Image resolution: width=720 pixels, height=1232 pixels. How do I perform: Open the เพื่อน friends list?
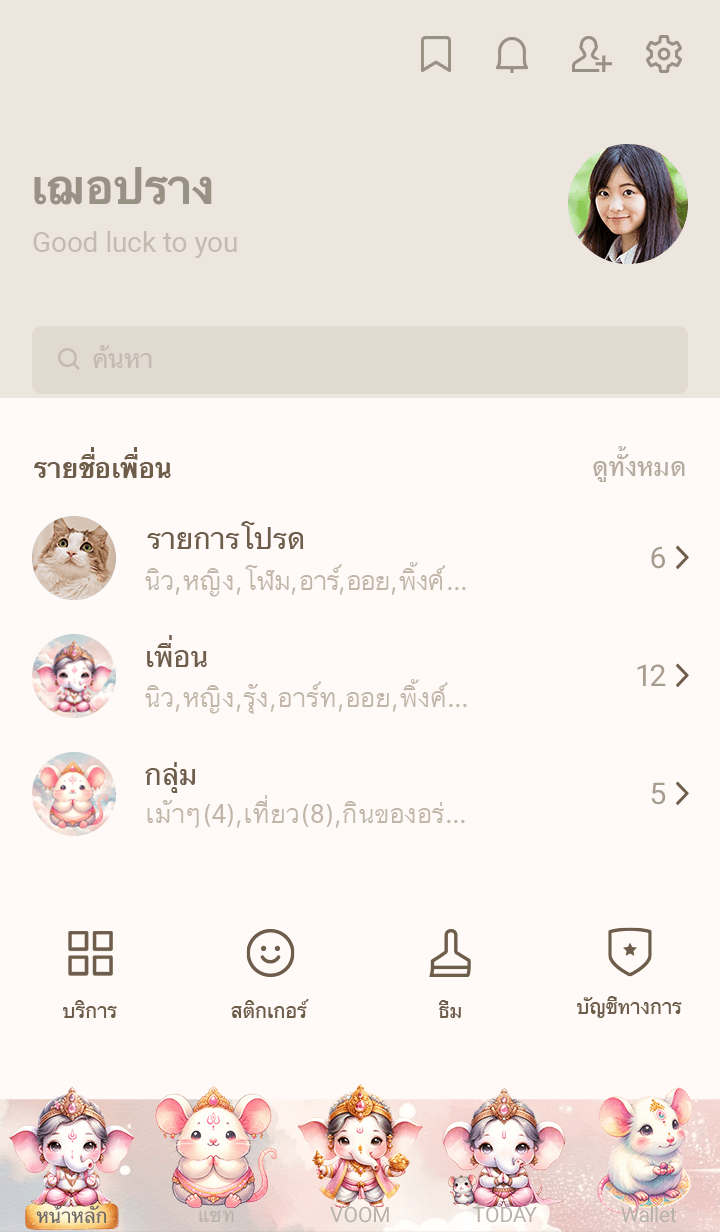pos(360,676)
